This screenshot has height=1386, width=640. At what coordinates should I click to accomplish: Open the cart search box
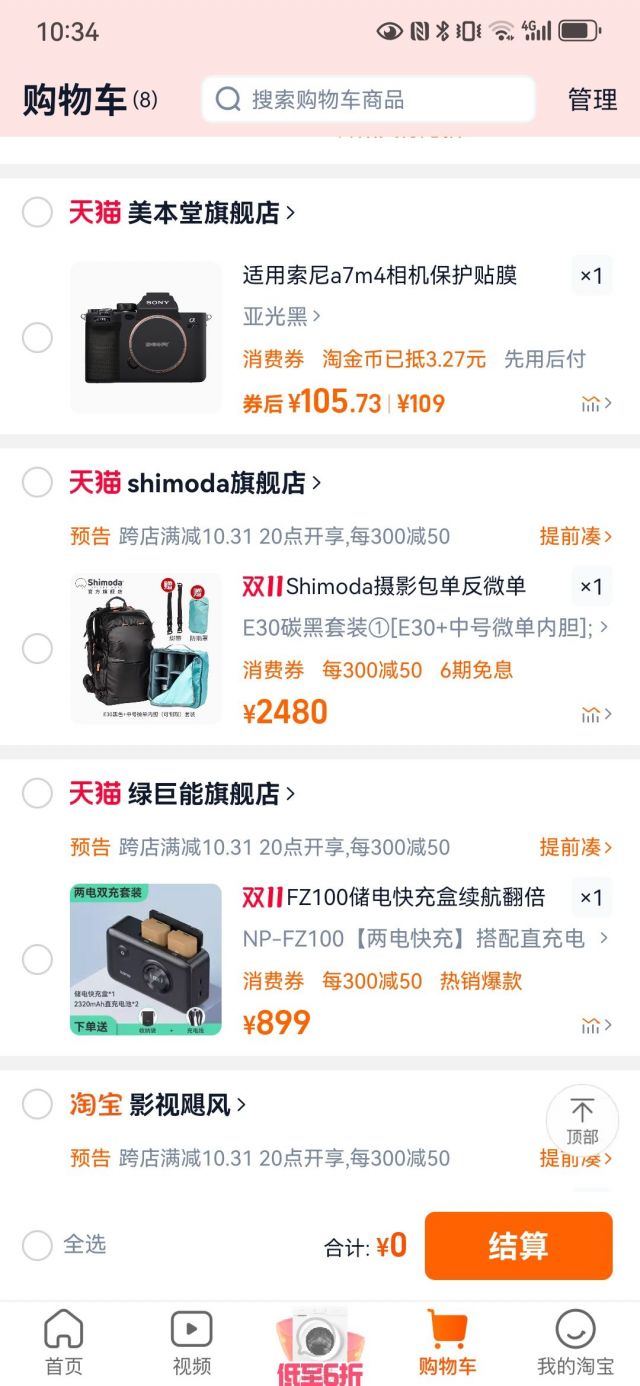(368, 99)
